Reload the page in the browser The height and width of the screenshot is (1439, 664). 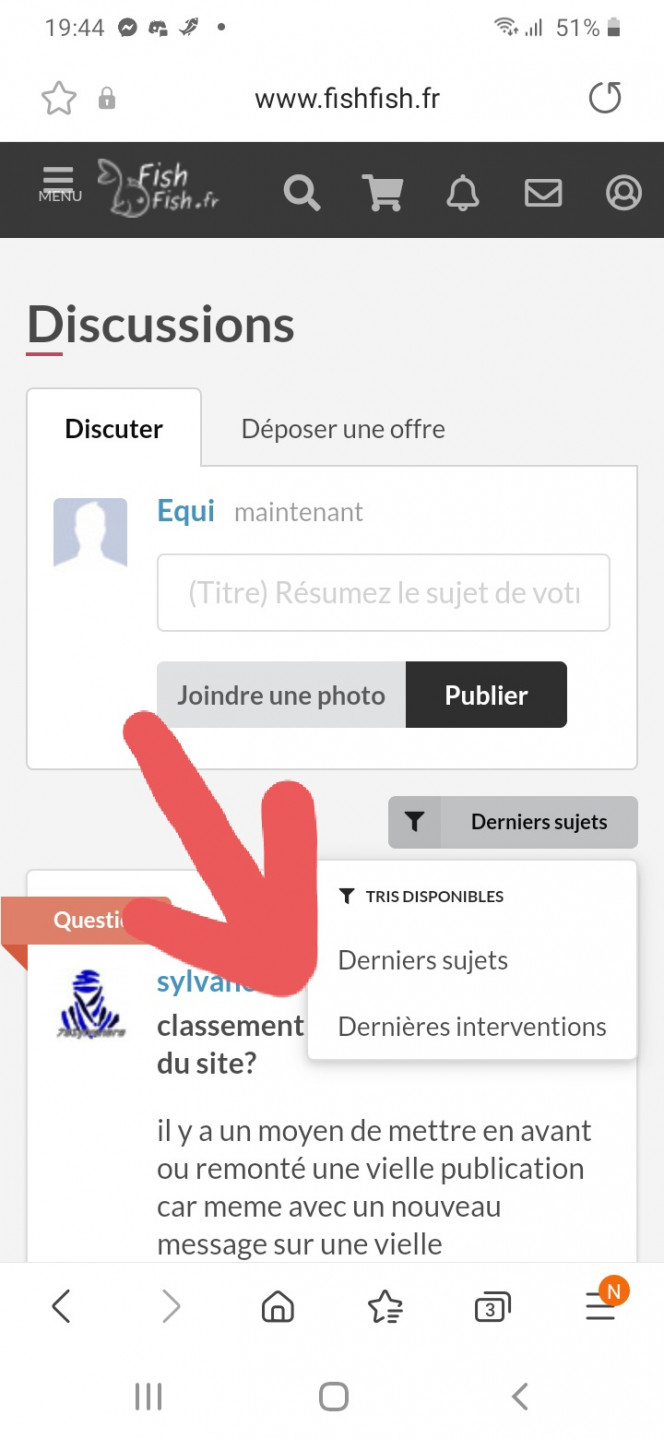click(x=604, y=98)
